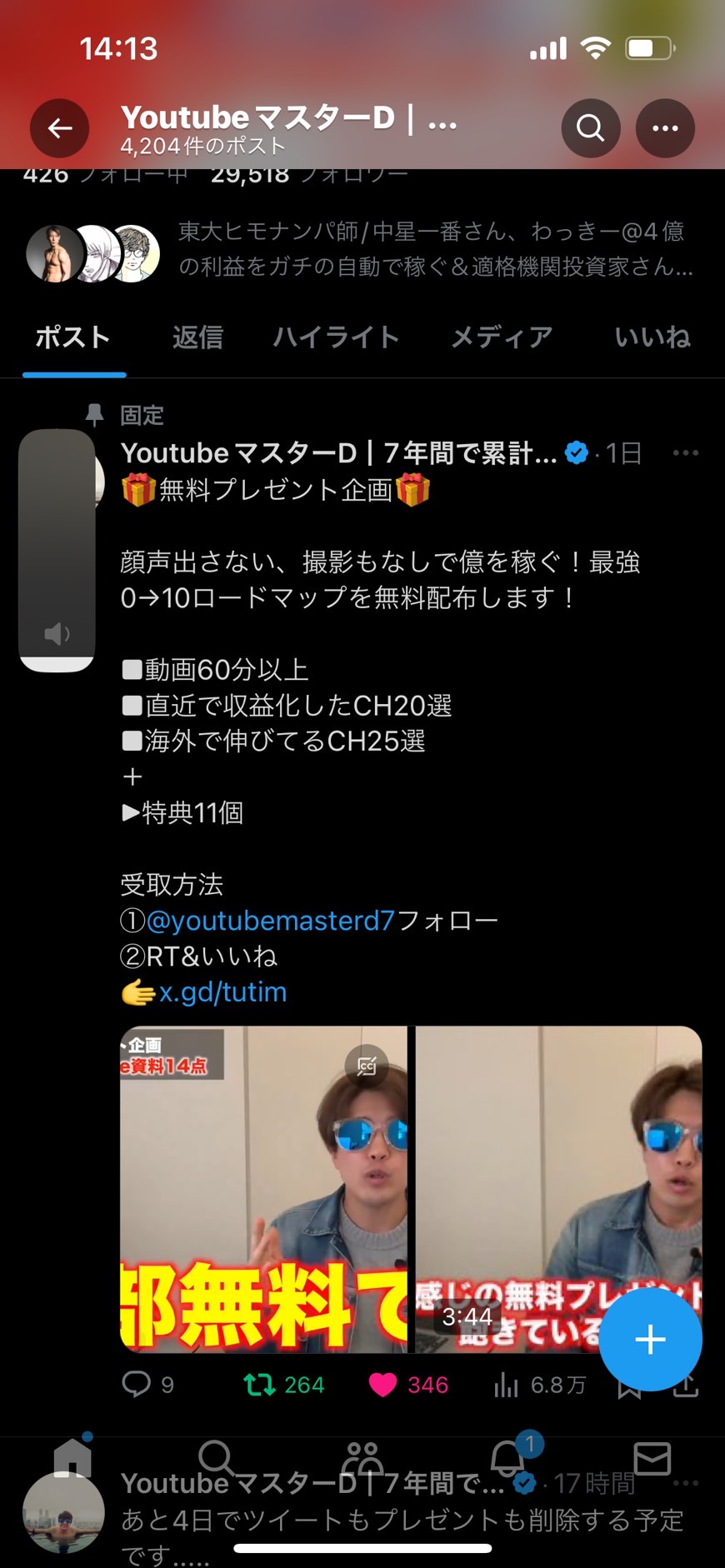Open the x.gd/tutim link

tap(222, 991)
